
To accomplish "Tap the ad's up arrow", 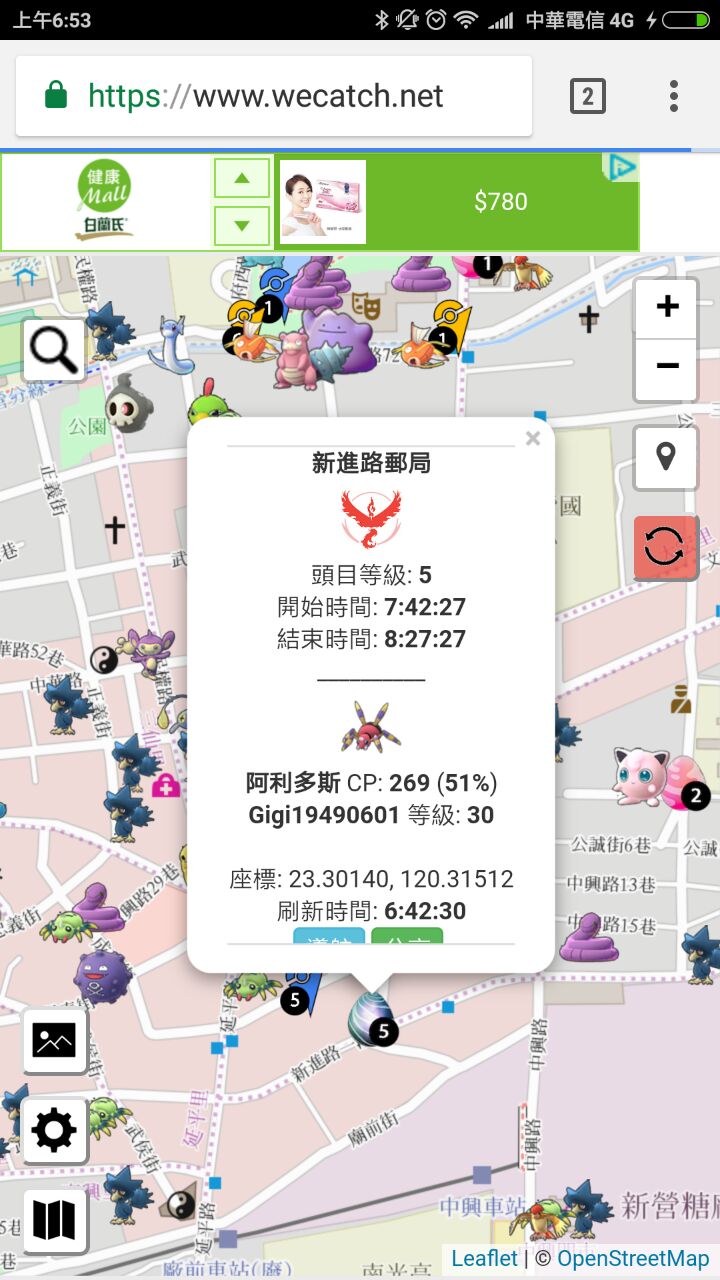I will point(242,178).
